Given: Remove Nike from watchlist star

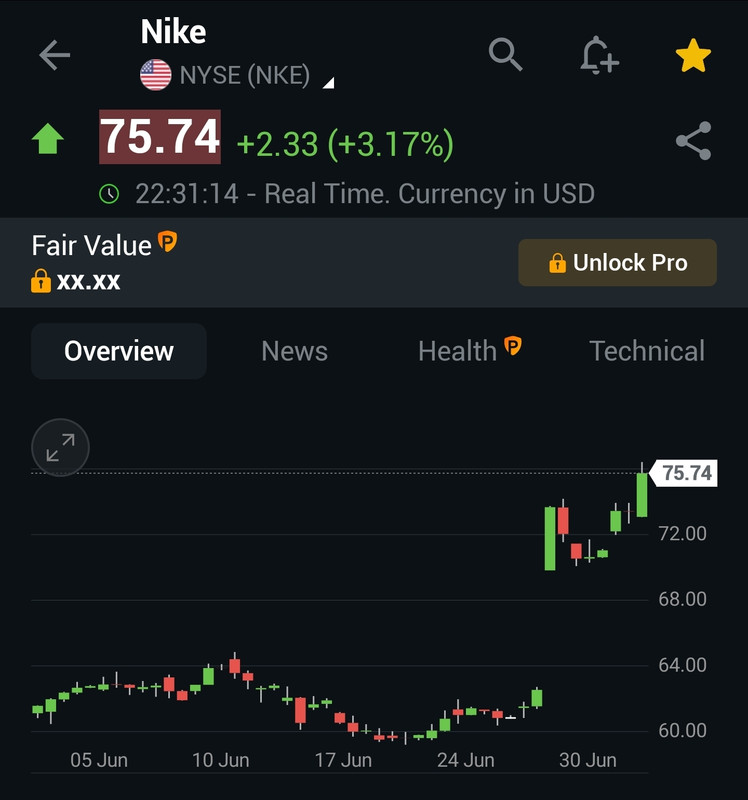Looking at the screenshot, I should (693, 55).
